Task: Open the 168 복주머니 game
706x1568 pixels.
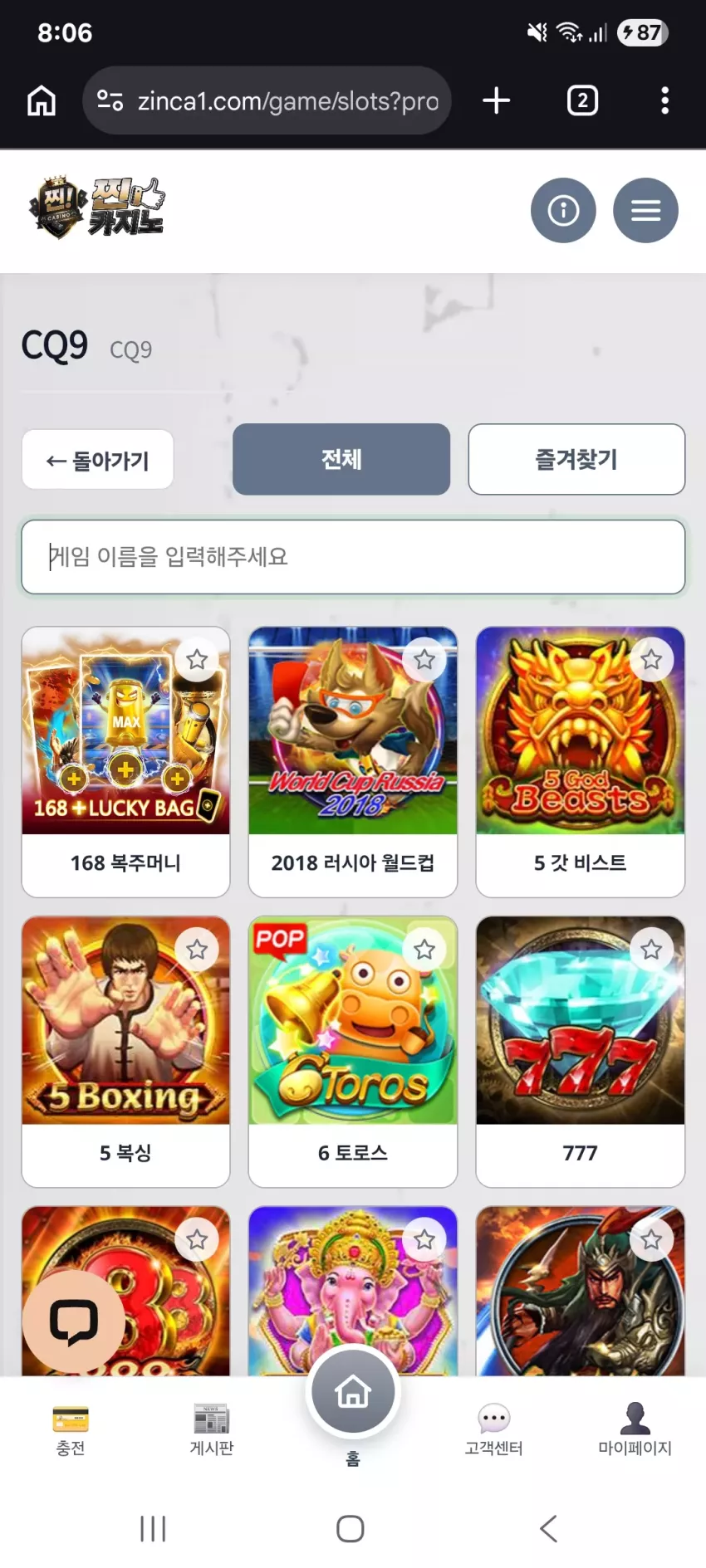Action: click(125, 761)
